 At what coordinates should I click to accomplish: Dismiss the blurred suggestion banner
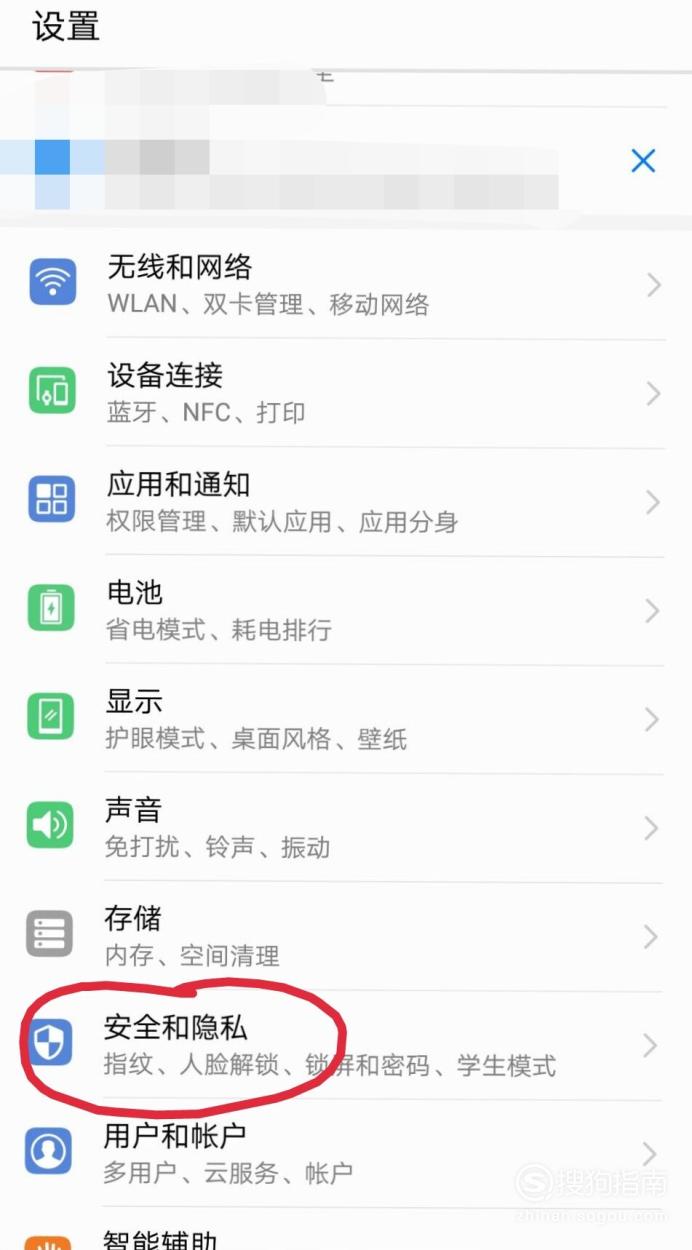[x=643, y=160]
